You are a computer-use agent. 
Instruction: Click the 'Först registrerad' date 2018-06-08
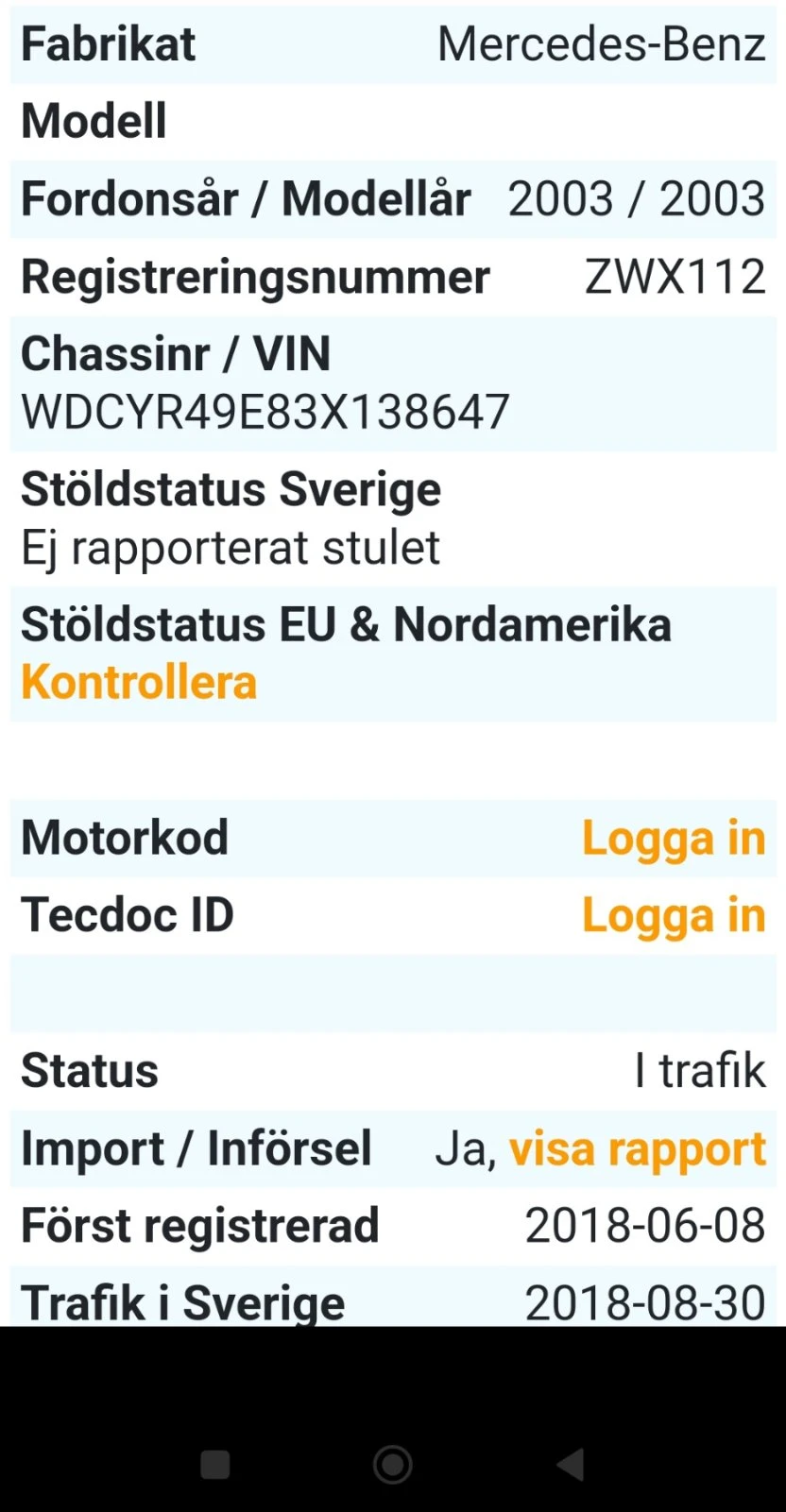[x=643, y=1225]
